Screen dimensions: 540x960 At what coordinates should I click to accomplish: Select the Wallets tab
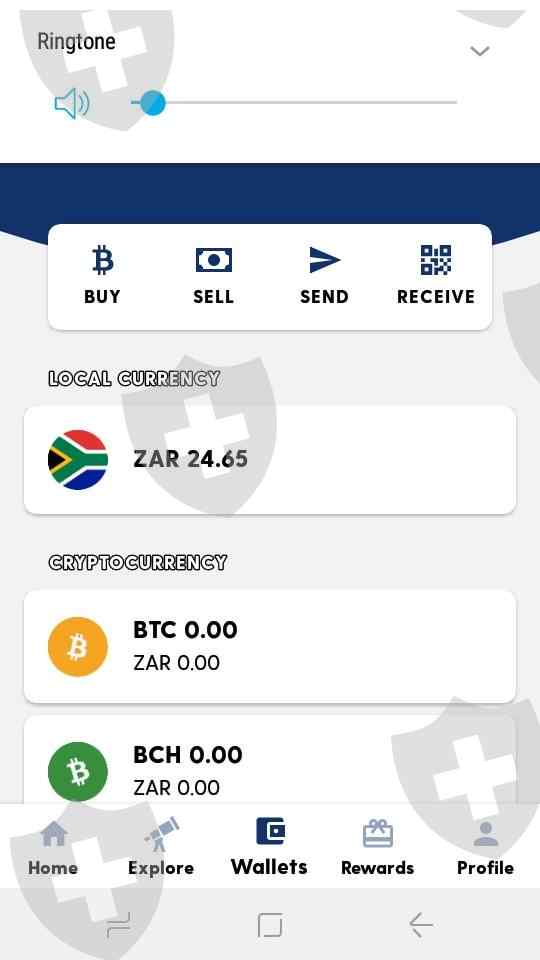(x=269, y=847)
